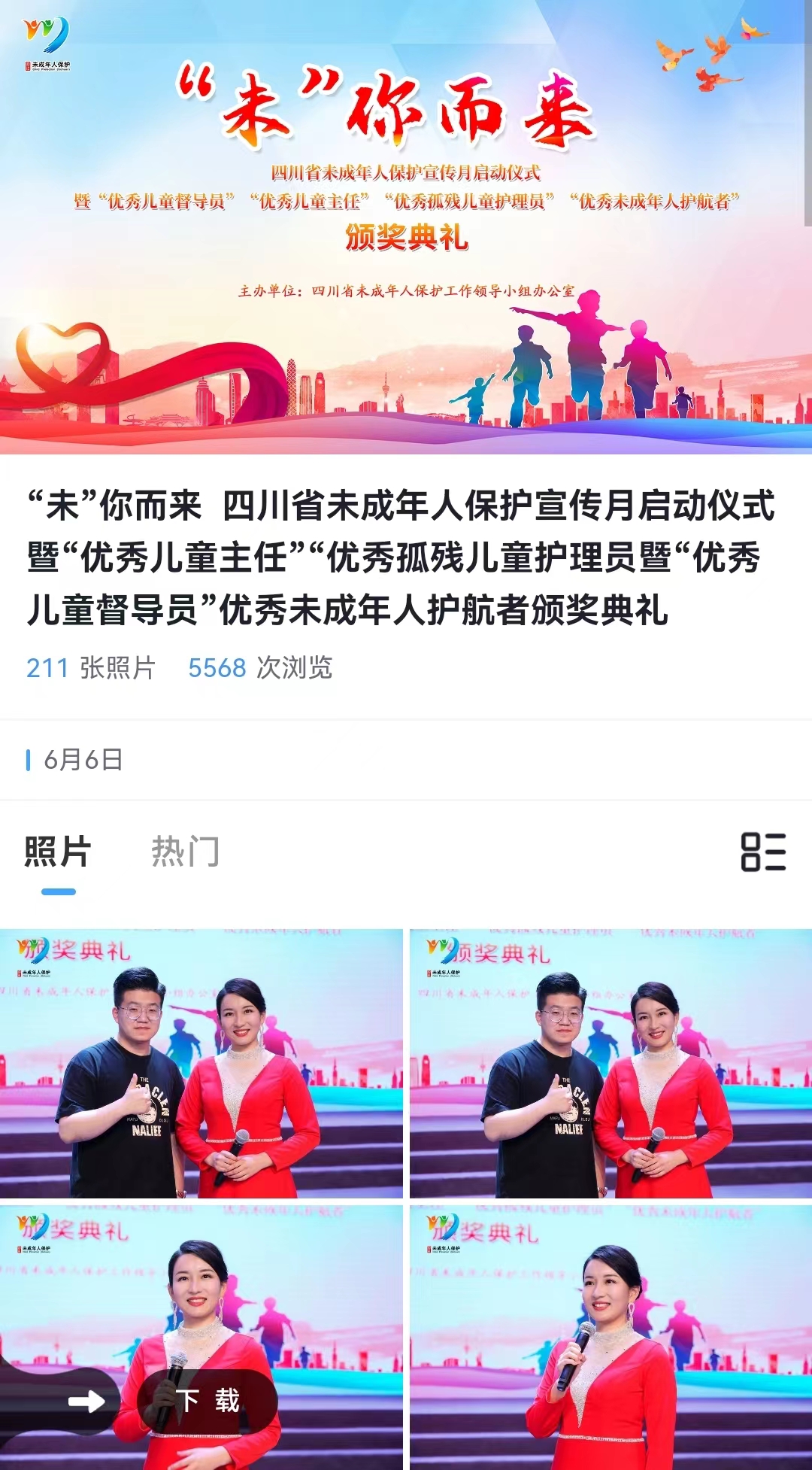Open the second photo of the man and woman

click(611, 1062)
